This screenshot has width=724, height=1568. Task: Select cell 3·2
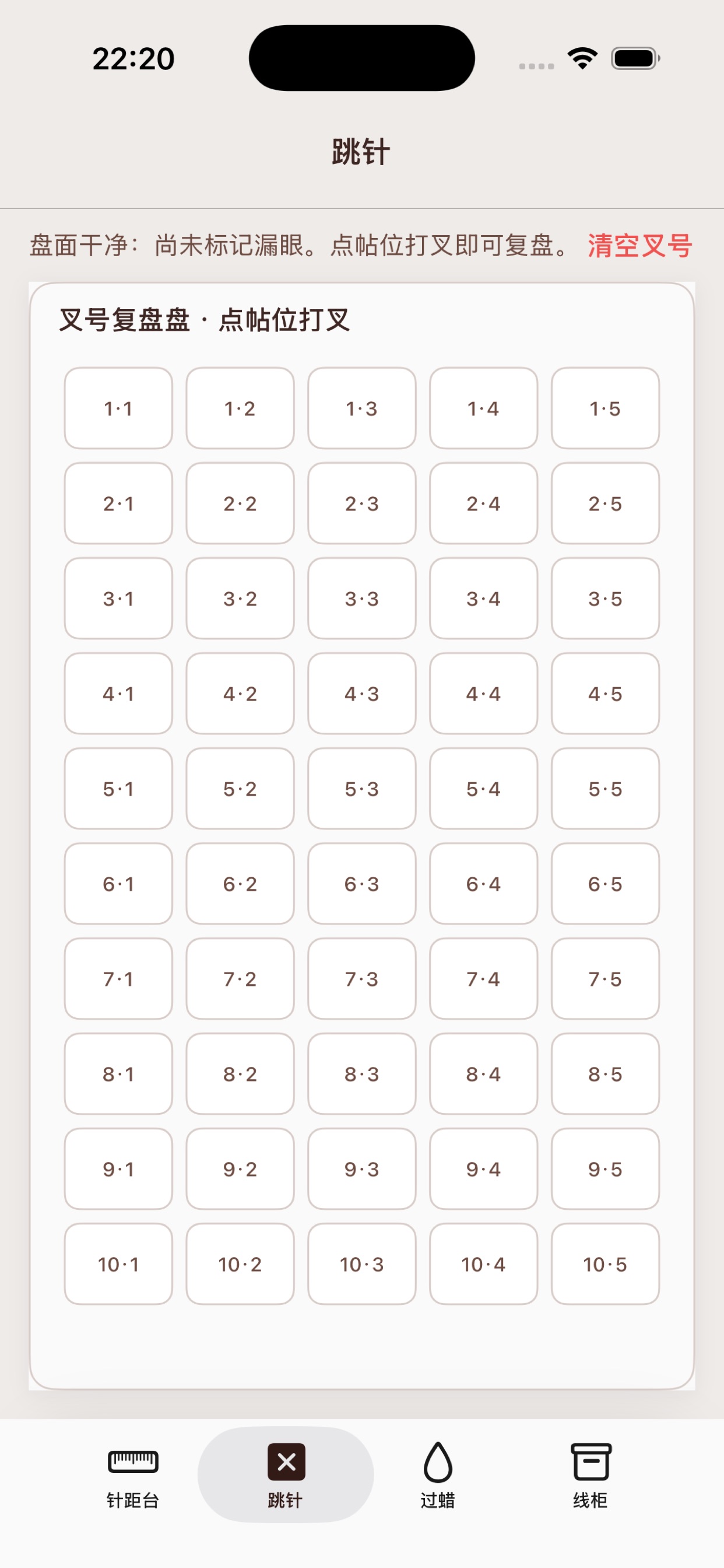click(x=240, y=598)
